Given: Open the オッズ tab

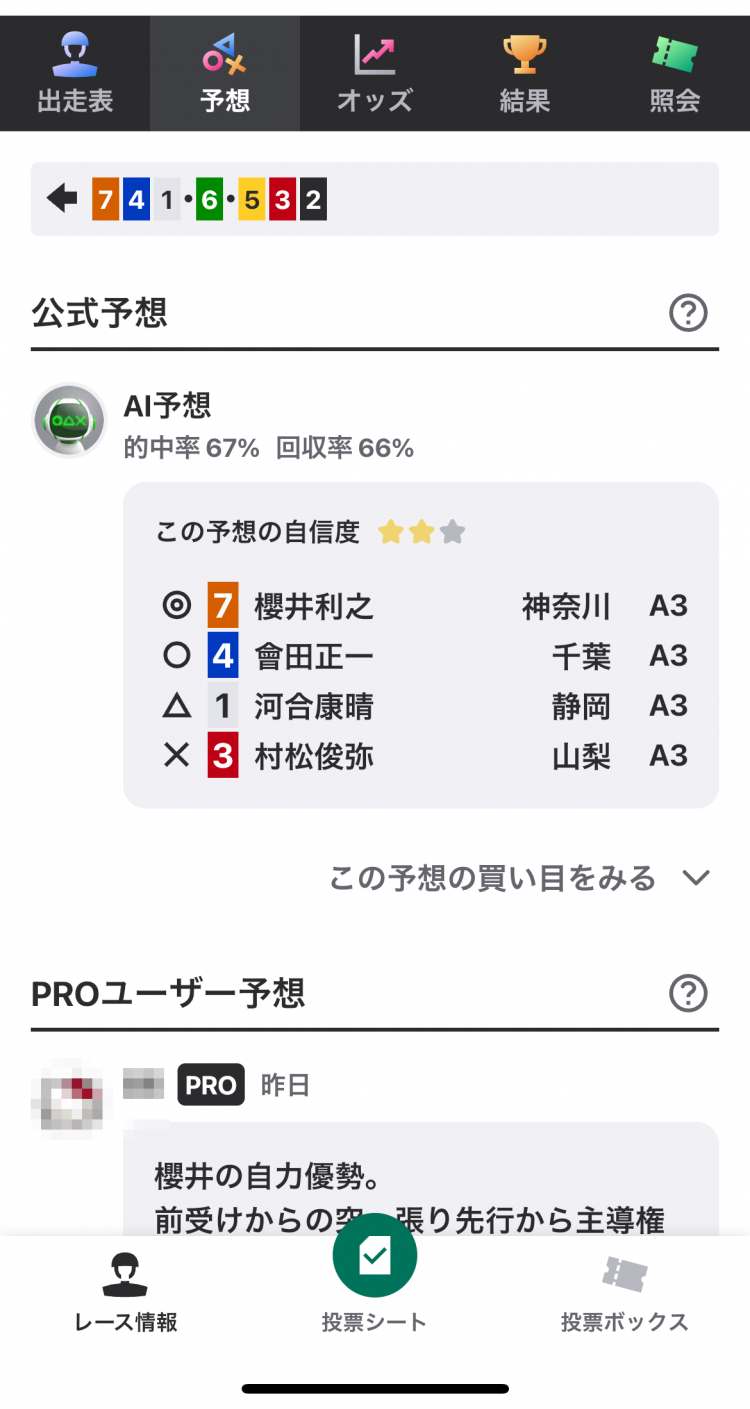Looking at the screenshot, I should [375, 73].
